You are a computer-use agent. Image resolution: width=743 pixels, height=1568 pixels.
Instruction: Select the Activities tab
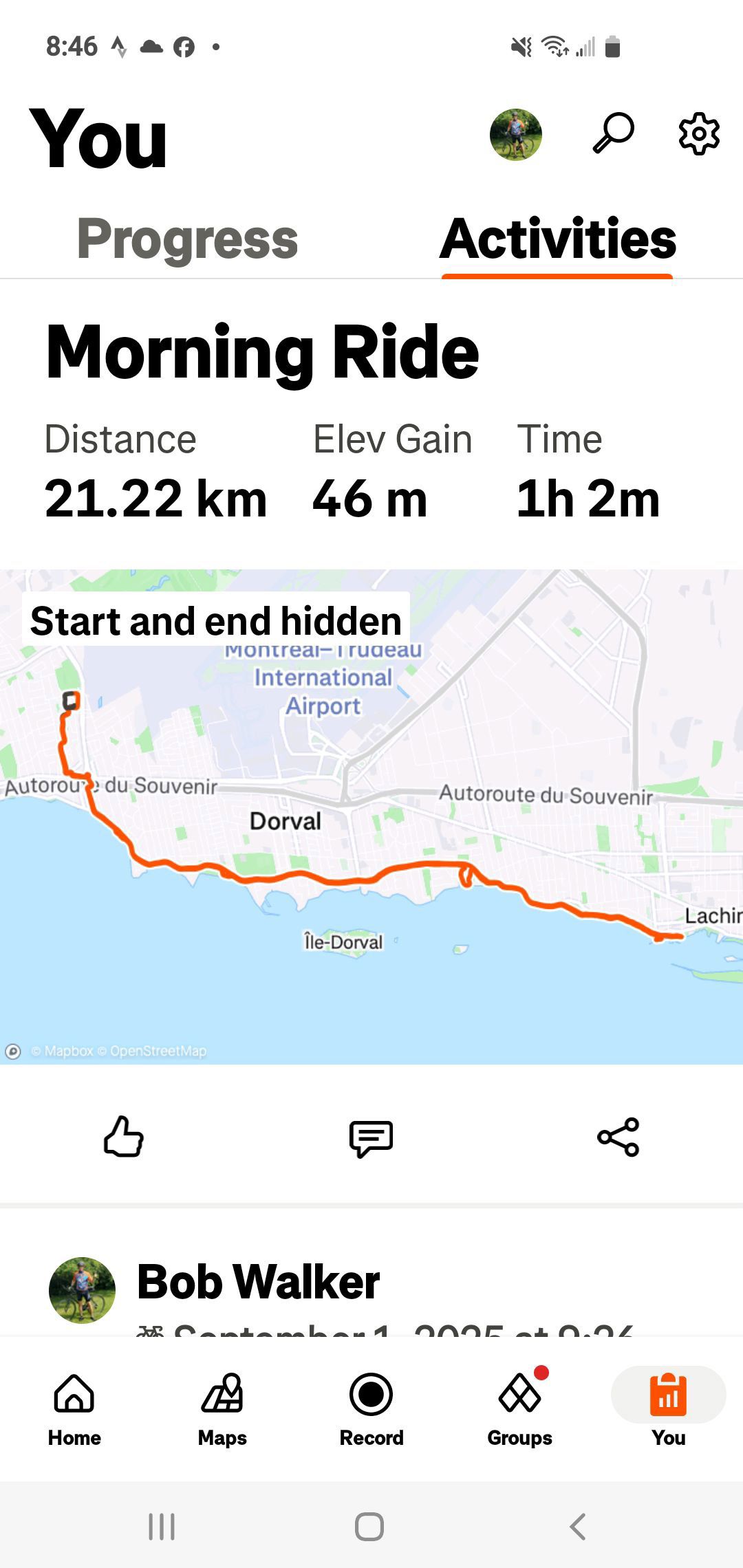pyautogui.click(x=558, y=239)
